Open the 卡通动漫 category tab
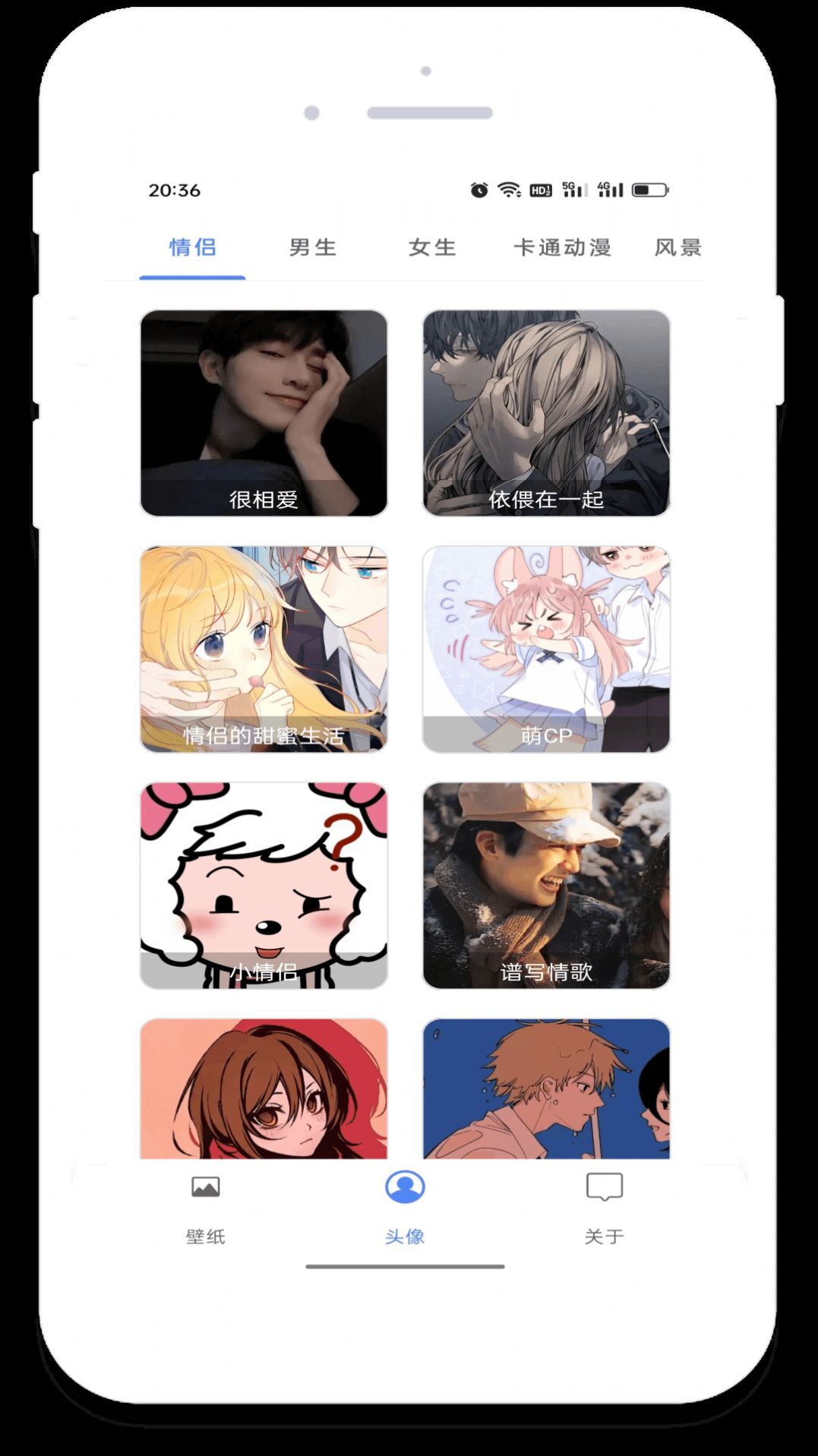Image resolution: width=818 pixels, height=1456 pixels. click(x=562, y=248)
